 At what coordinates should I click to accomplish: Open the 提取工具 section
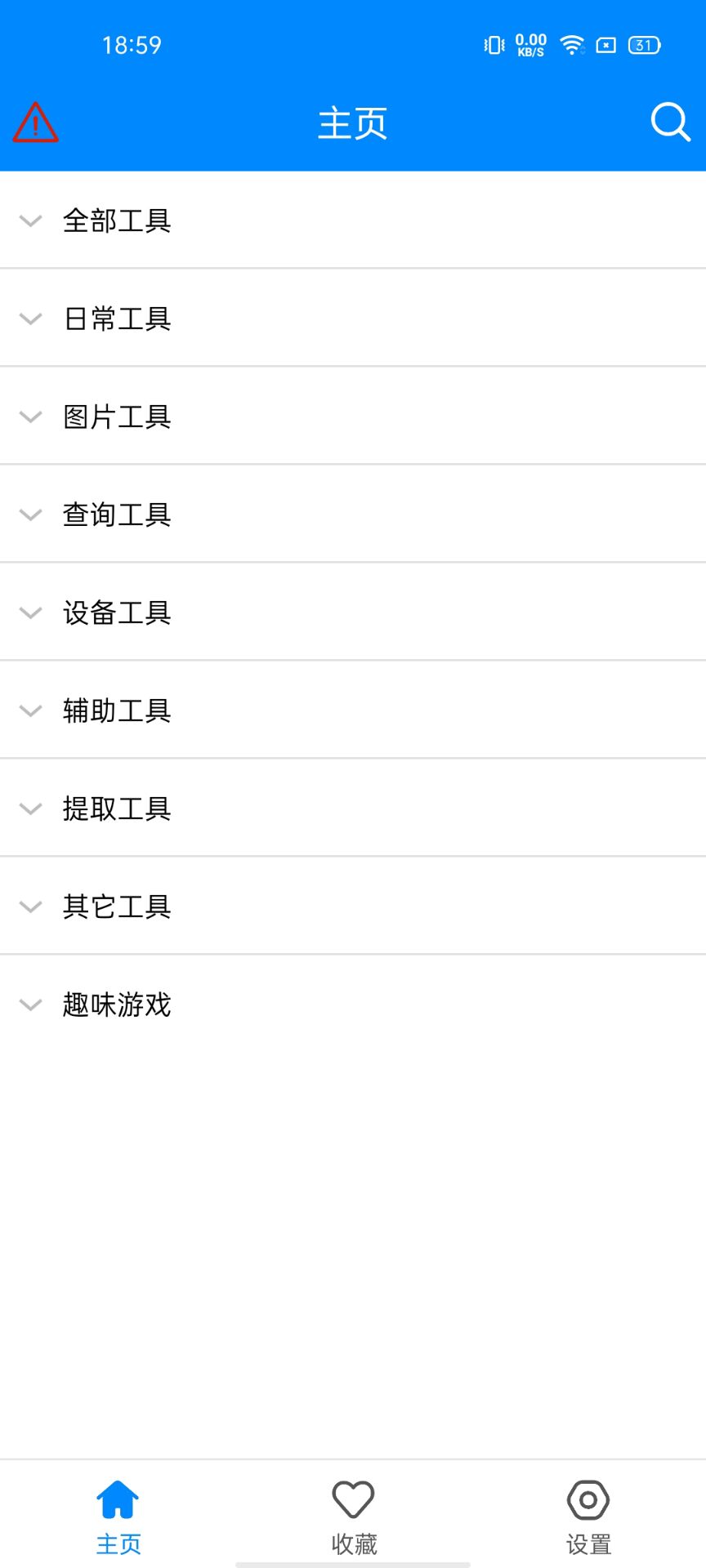click(353, 808)
